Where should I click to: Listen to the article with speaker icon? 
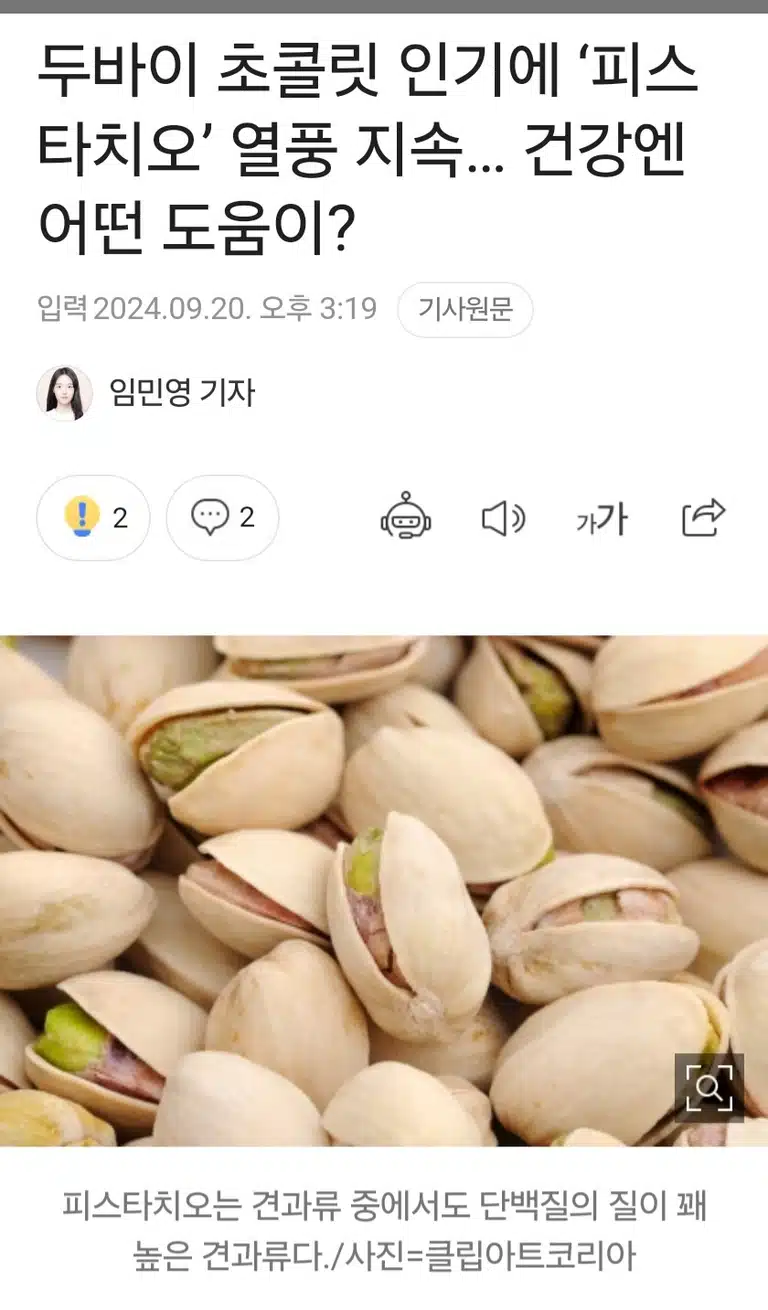pyautogui.click(x=503, y=518)
